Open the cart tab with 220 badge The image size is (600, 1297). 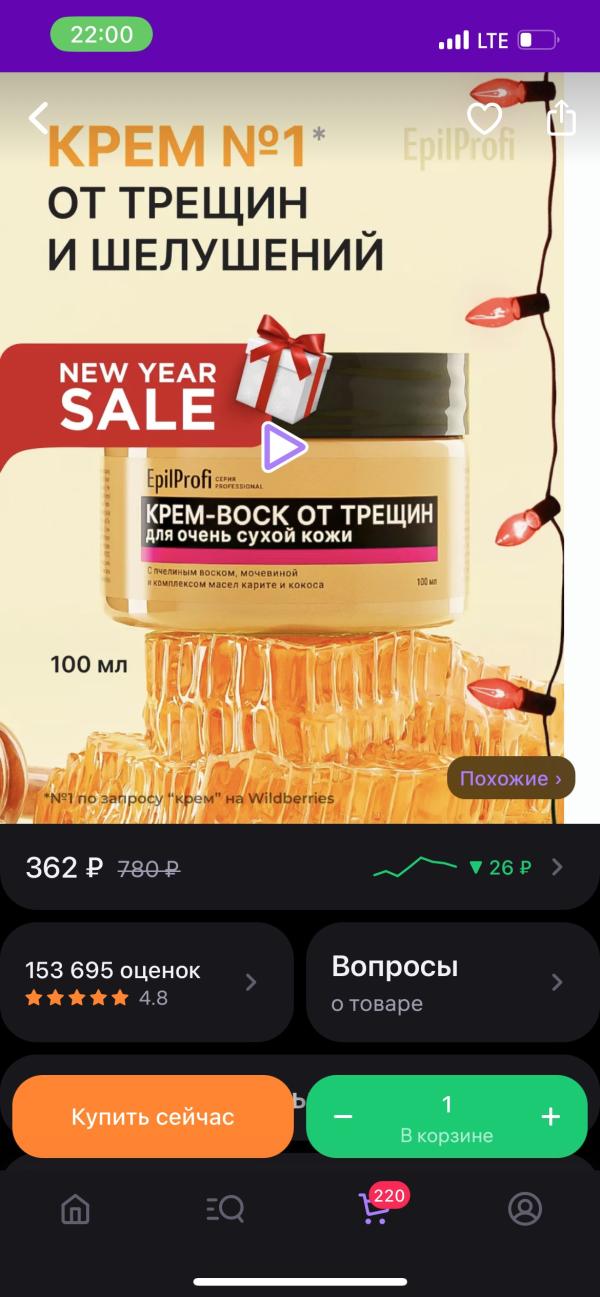(x=376, y=1207)
